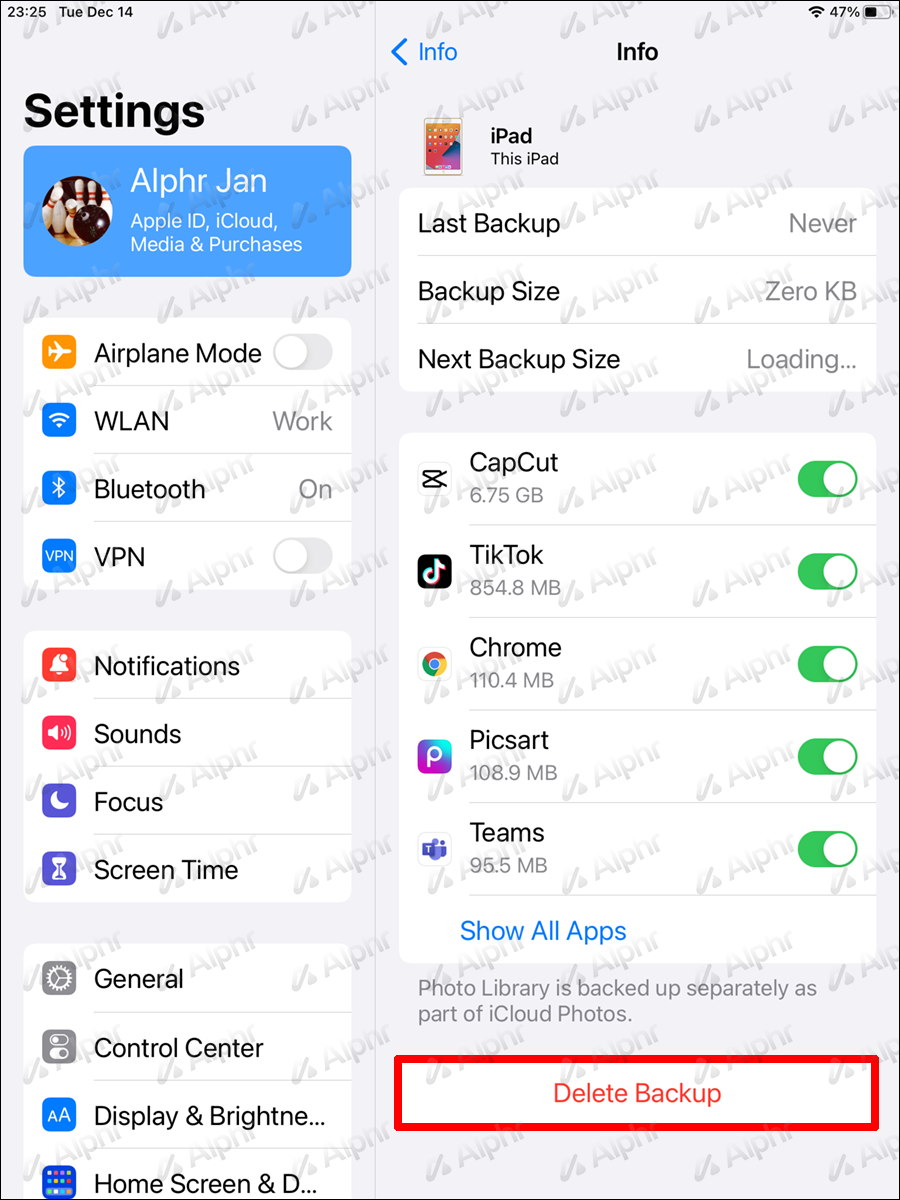Open Display & Brightness settings
Image resolution: width=900 pixels, height=1200 pixels.
point(187,1116)
